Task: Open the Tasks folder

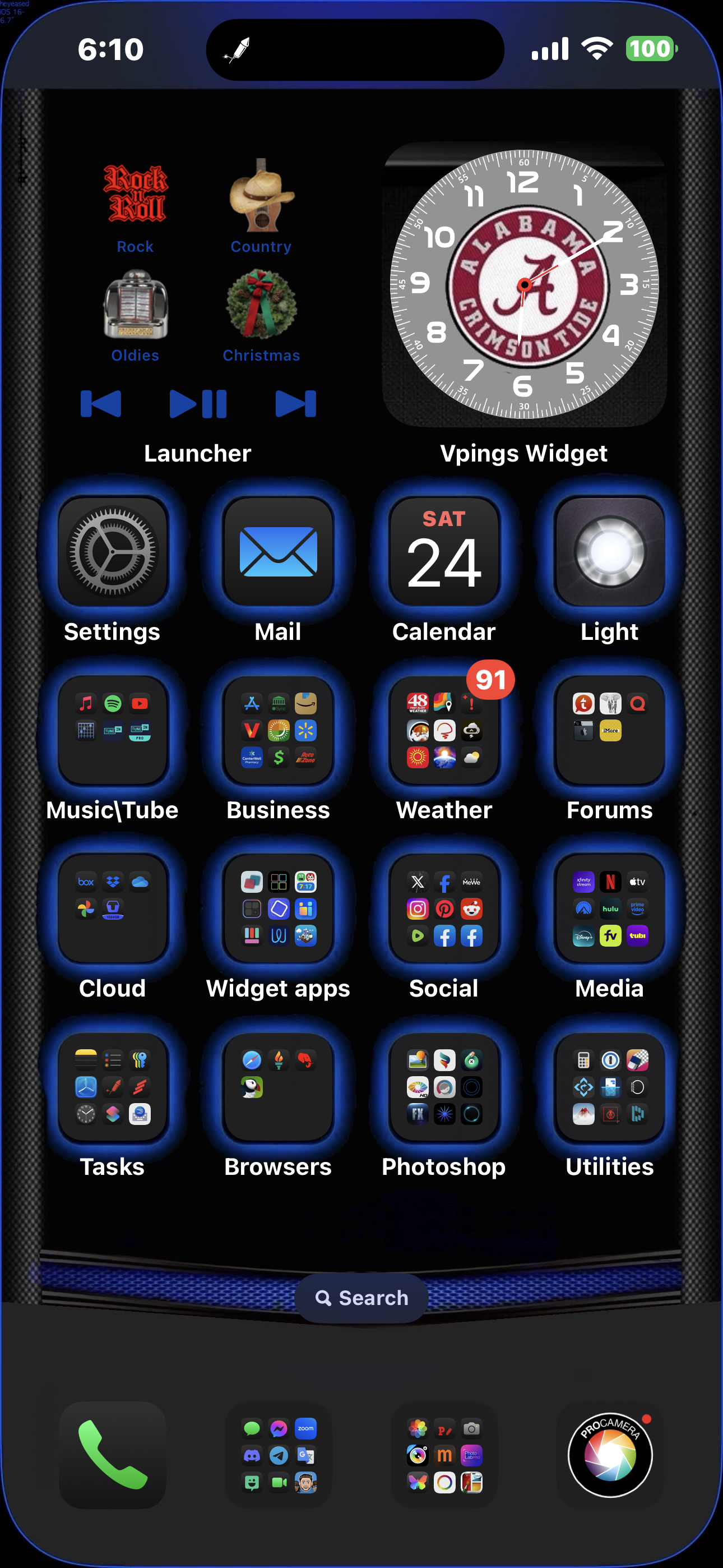Action: [x=113, y=1086]
